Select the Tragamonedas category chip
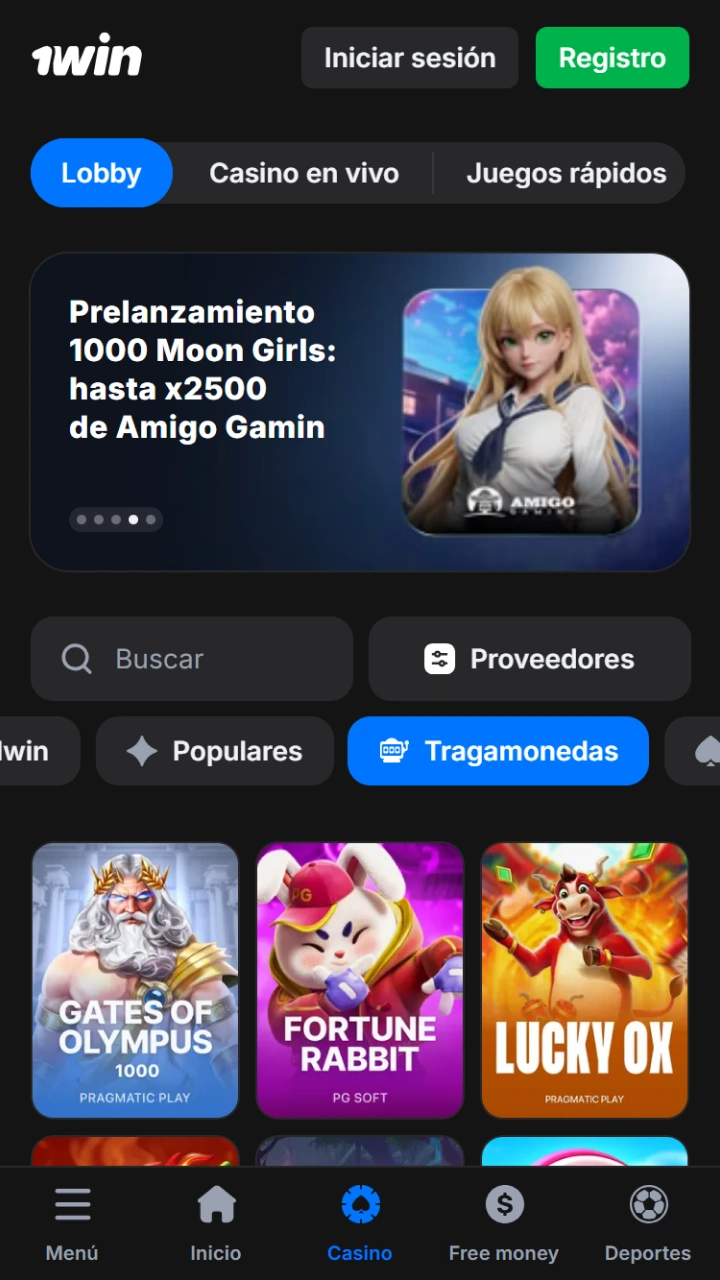The image size is (720, 1280). click(x=498, y=751)
